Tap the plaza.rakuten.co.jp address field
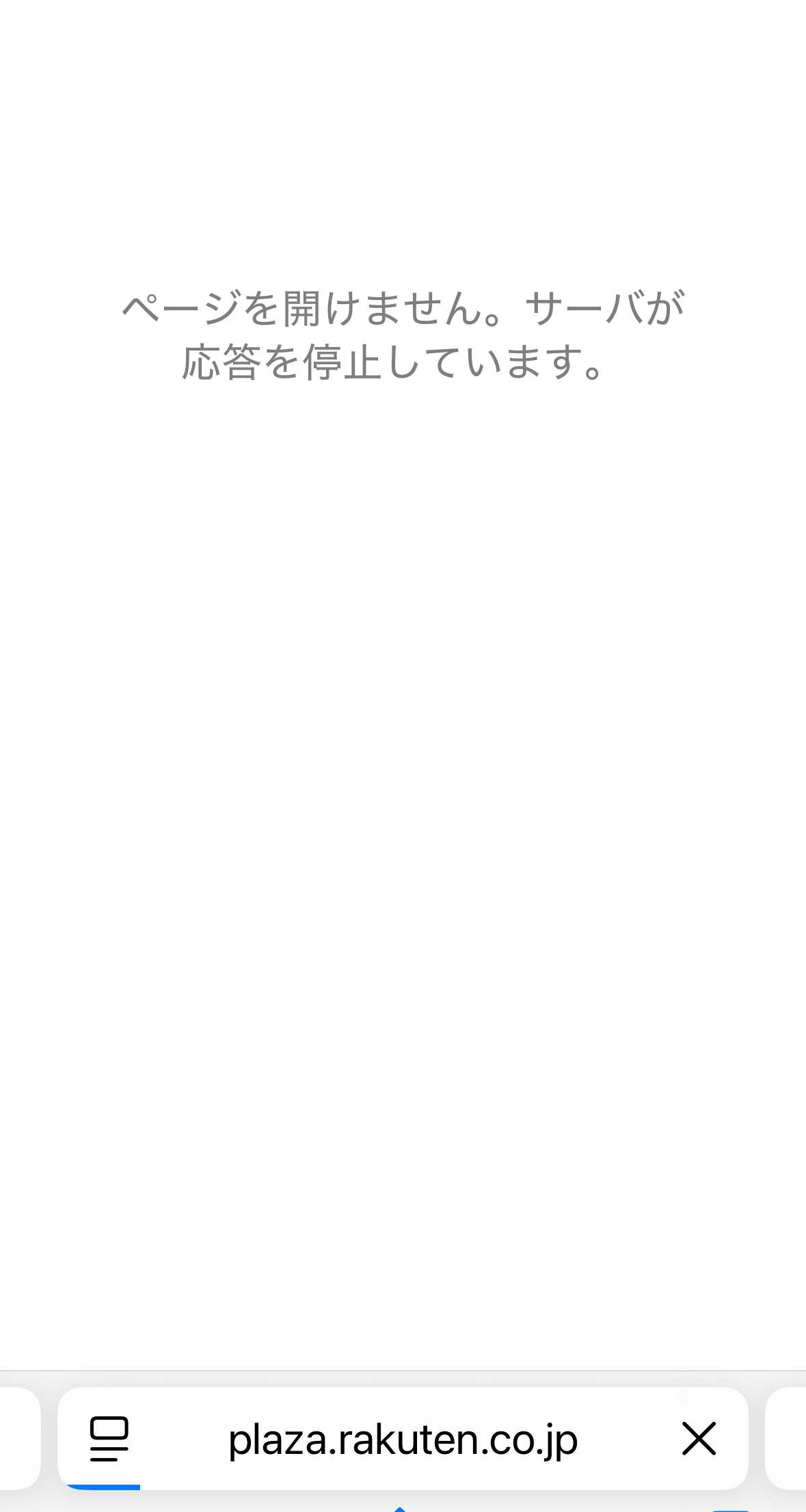806x1512 pixels. 403,1440
